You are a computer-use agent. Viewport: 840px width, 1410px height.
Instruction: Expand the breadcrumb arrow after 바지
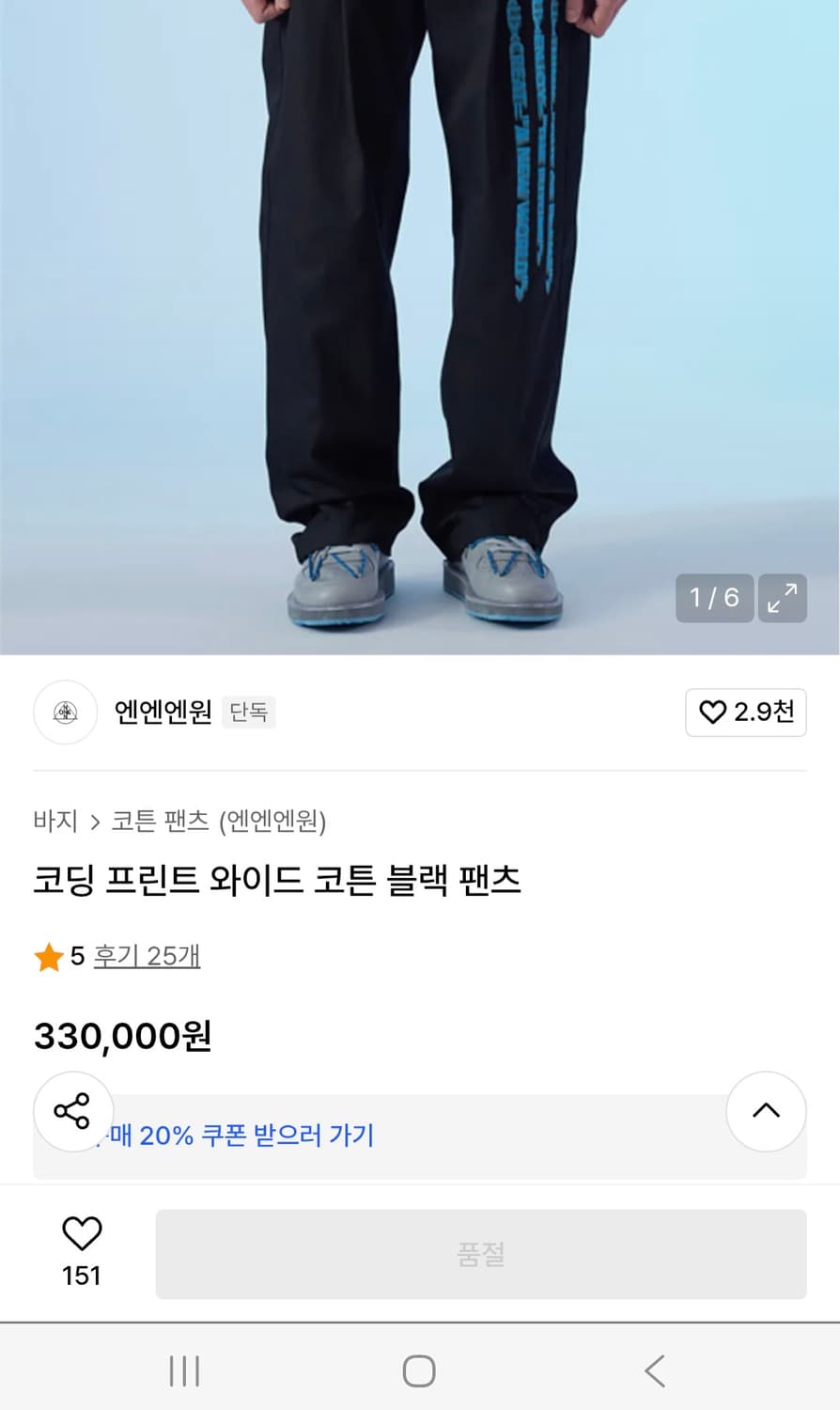point(96,822)
